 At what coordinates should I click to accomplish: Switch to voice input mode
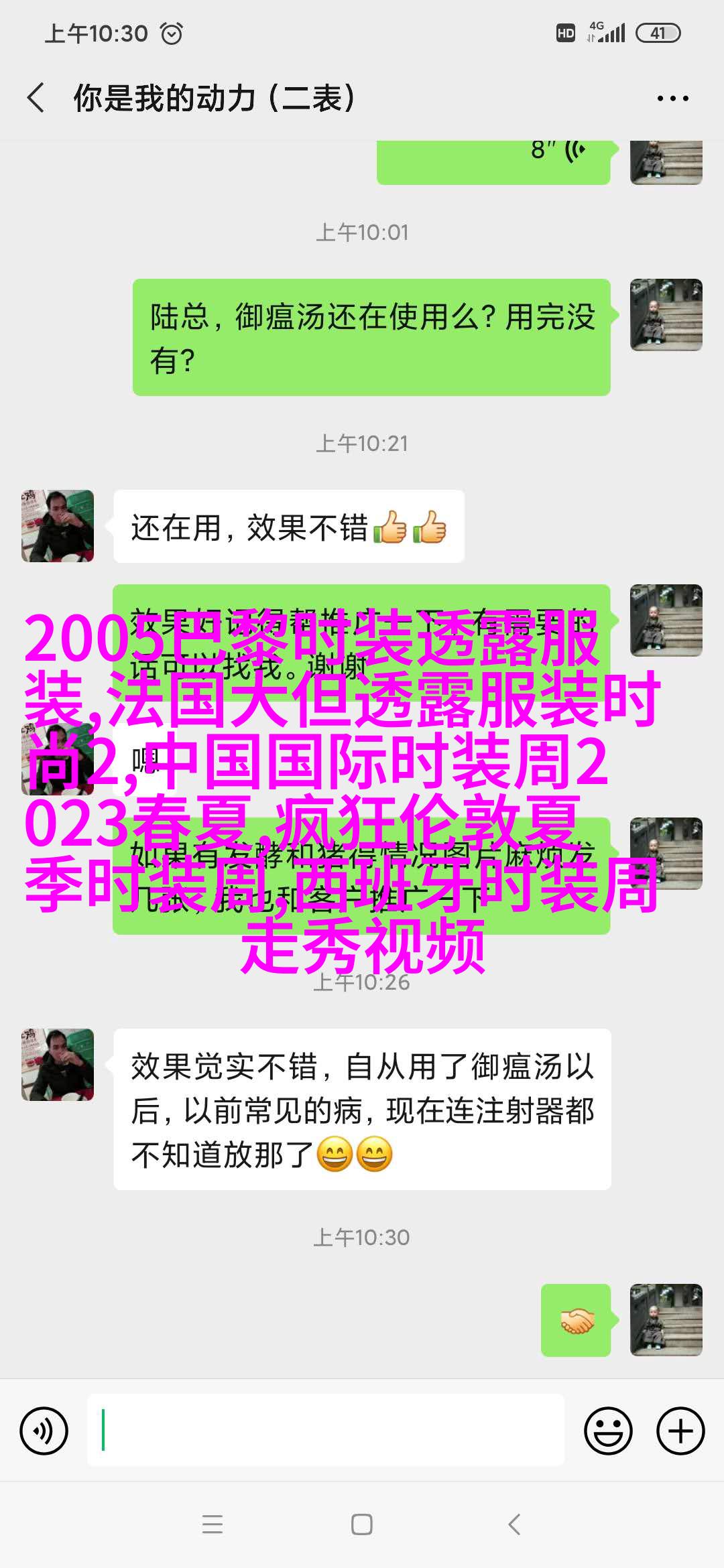click(x=44, y=1431)
